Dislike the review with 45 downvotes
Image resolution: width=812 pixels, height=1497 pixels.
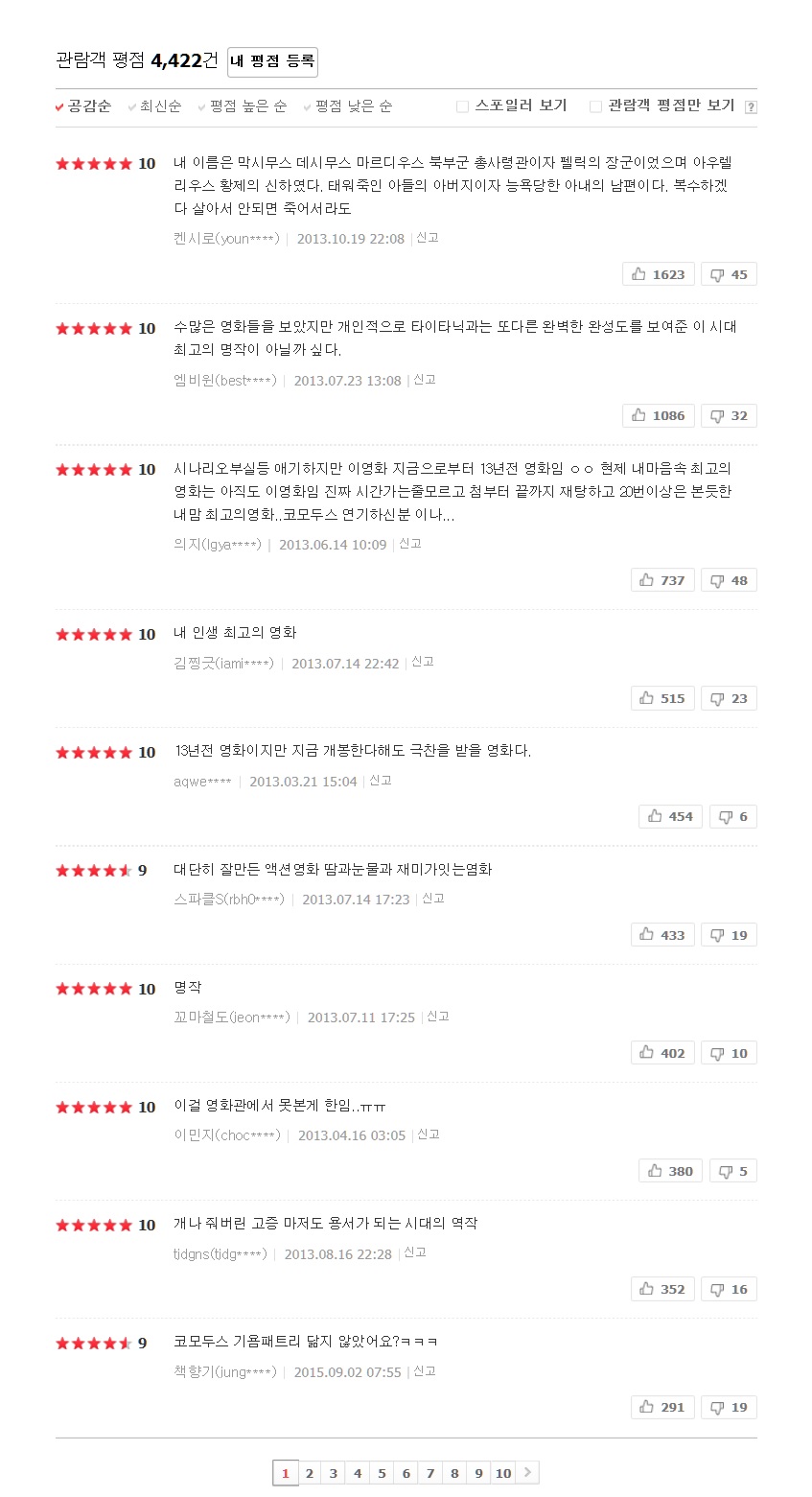click(x=729, y=274)
